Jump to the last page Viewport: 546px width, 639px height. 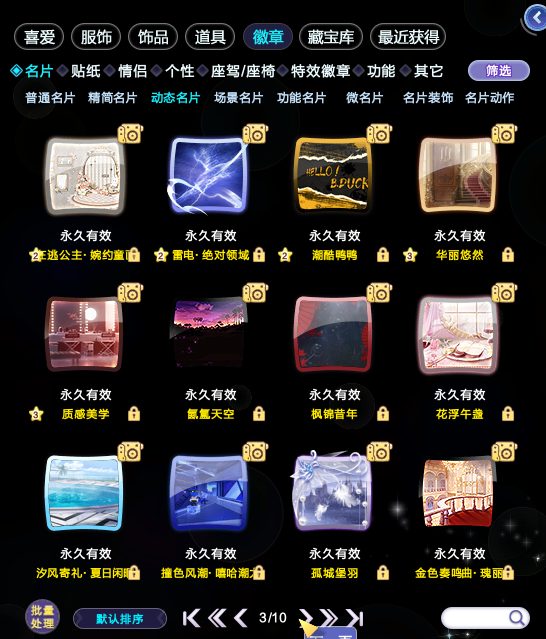tap(354, 618)
